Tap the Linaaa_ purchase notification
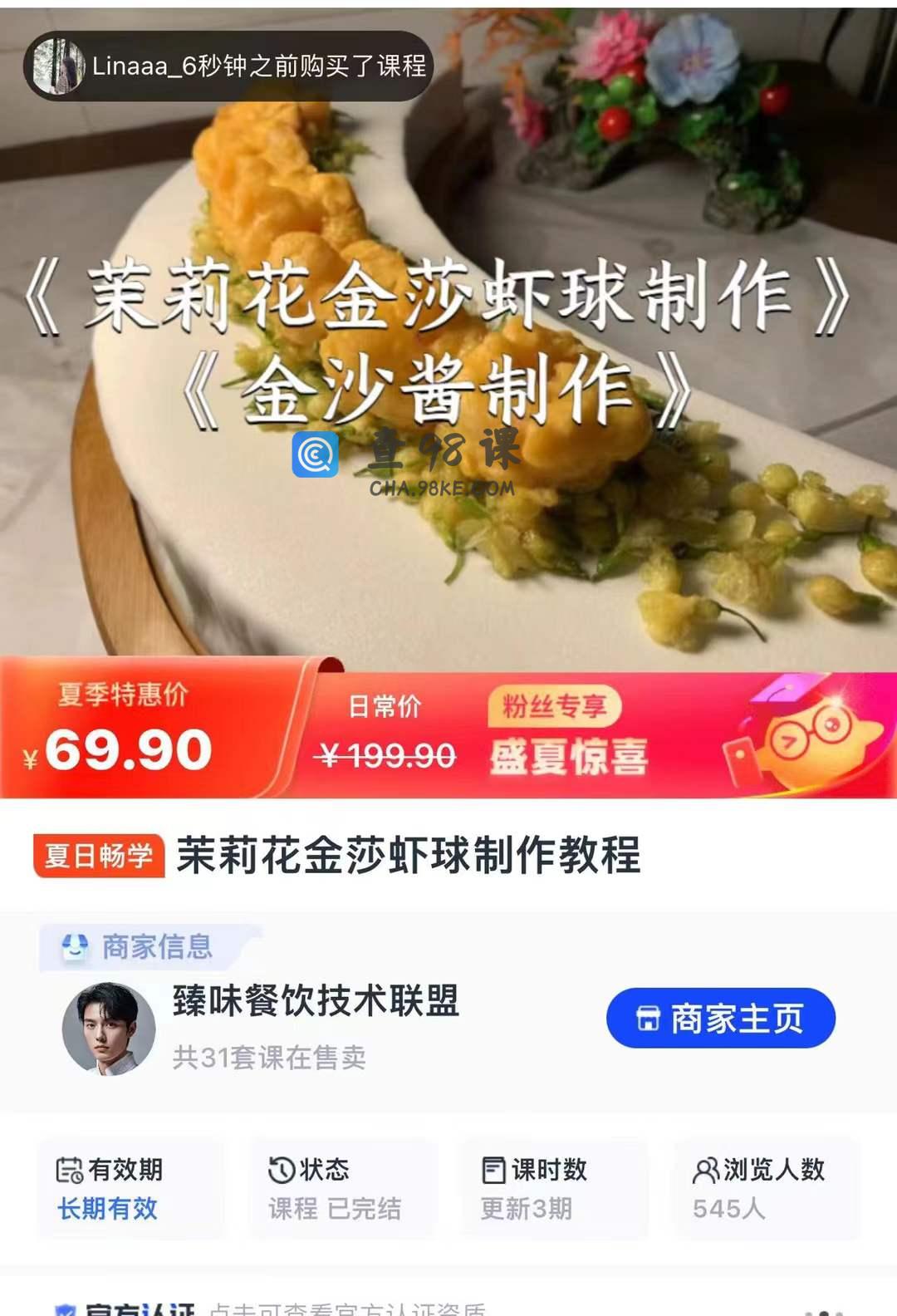 click(228, 66)
